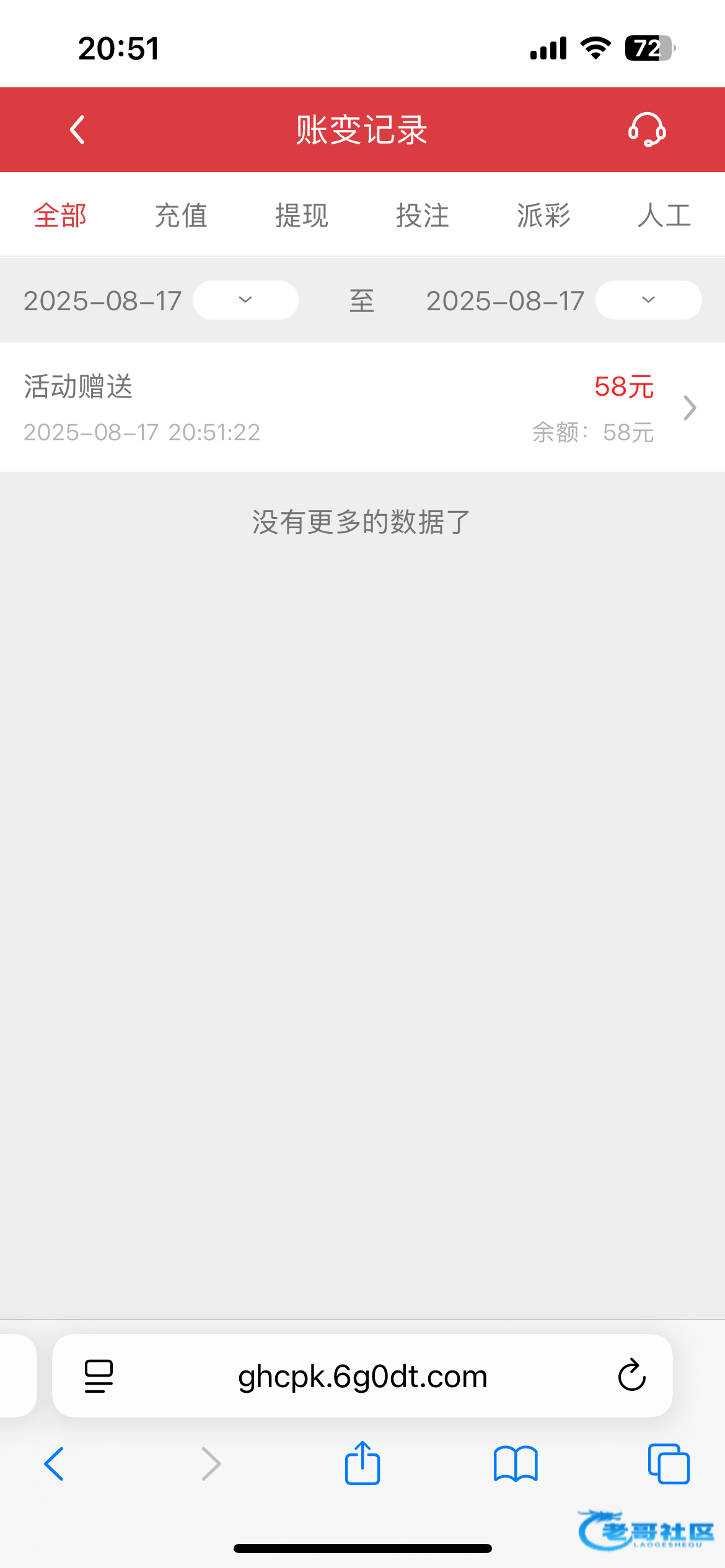The image size is (725, 1568).
Task: Switch to the 充值 tab
Action: pos(181,216)
